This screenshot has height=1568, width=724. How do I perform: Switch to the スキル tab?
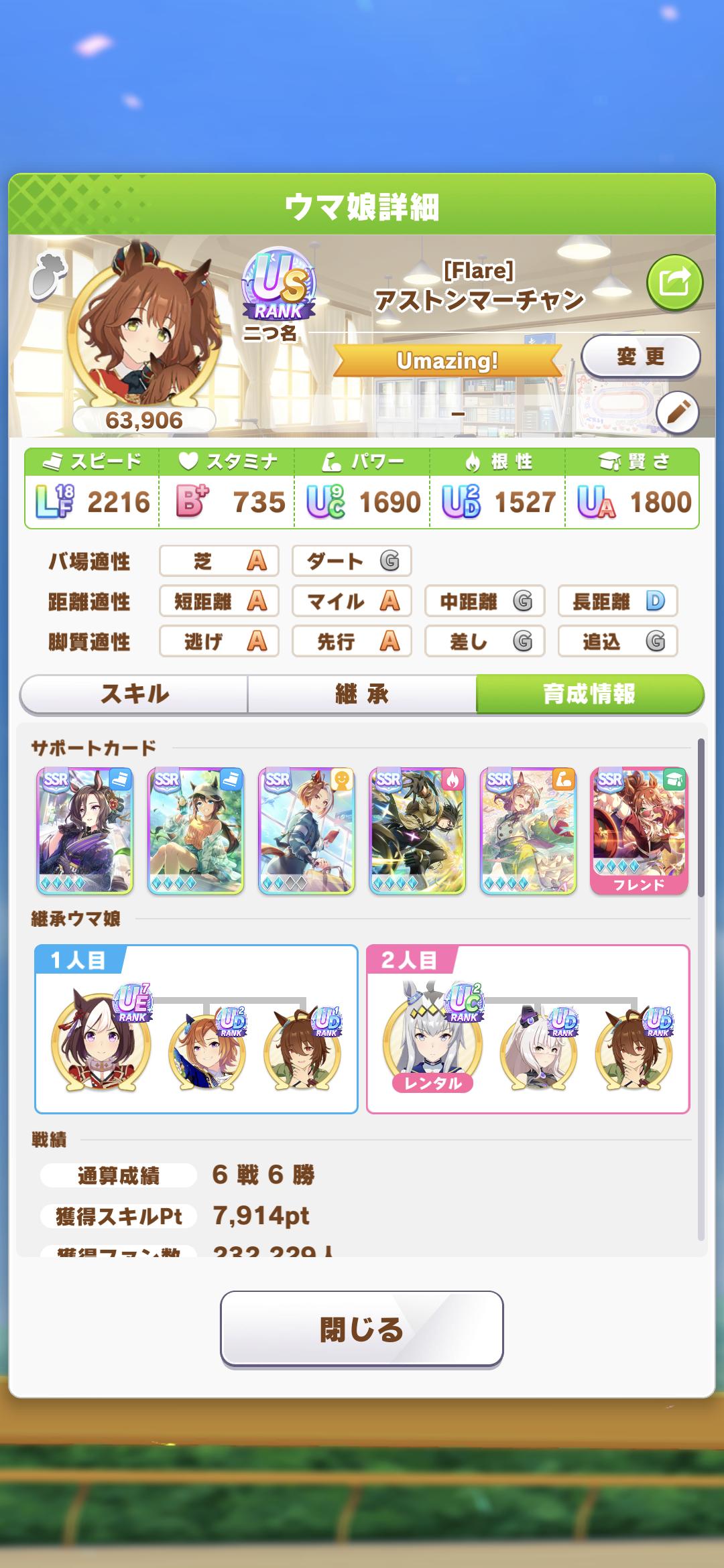[x=134, y=694]
